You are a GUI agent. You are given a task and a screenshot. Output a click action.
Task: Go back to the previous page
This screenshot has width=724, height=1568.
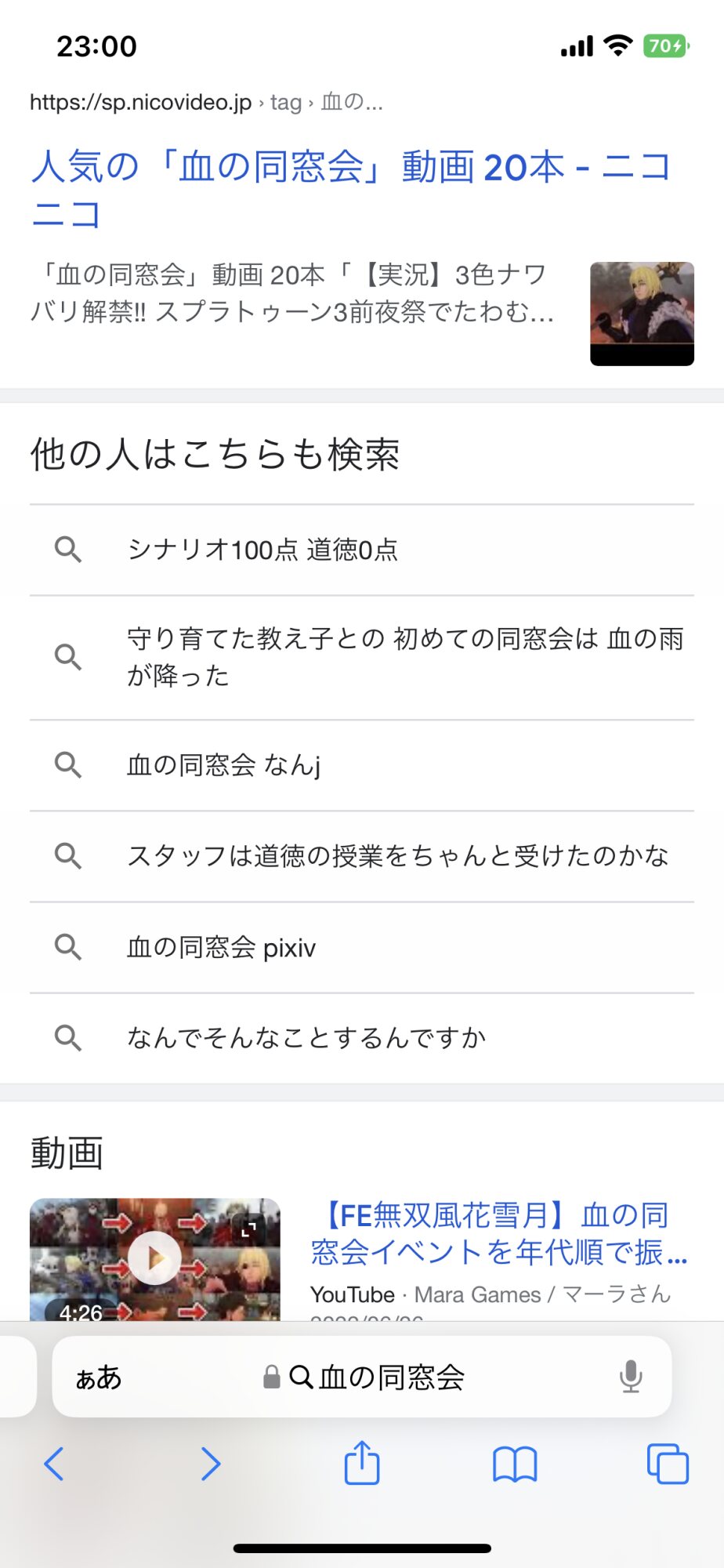tap(54, 1464)
